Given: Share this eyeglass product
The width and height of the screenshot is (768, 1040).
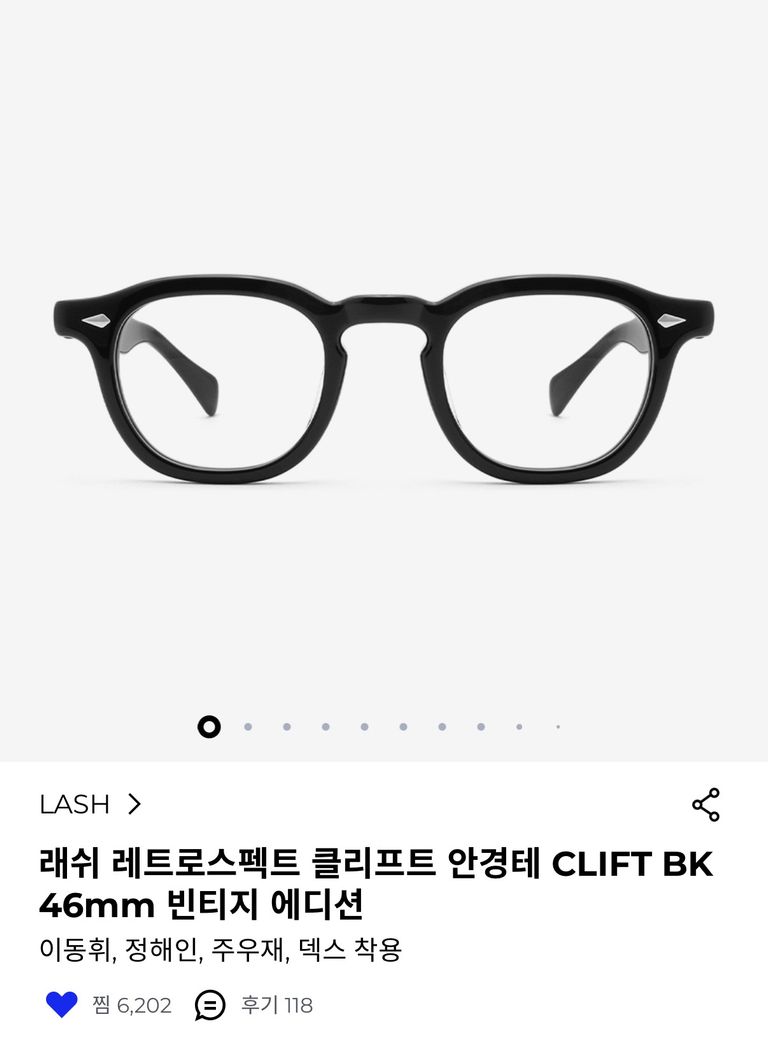Looking at the screenshot, I should point(706,805).
